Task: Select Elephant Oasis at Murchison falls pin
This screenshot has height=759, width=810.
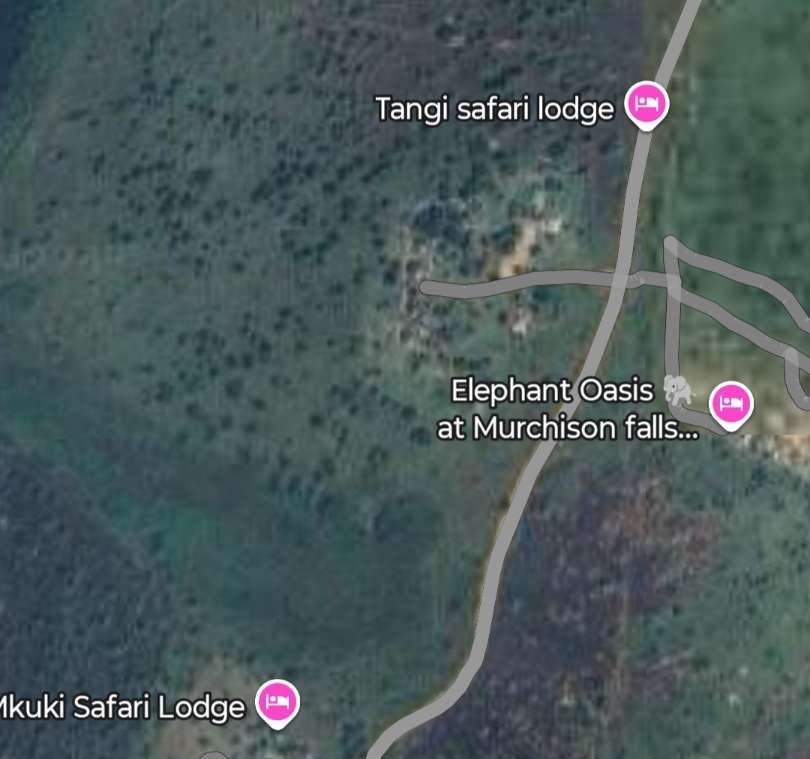Action: 730,404
